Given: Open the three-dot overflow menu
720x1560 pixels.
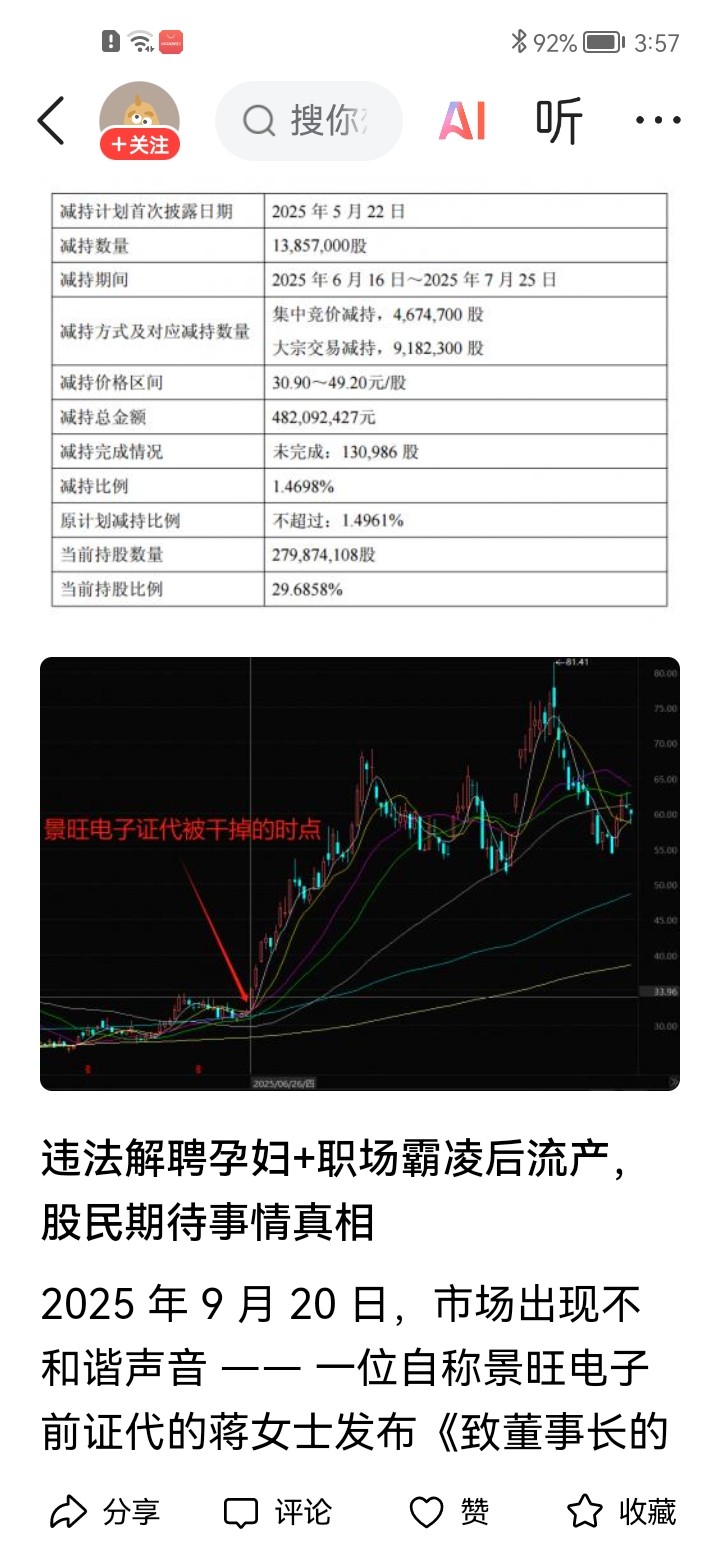Looking at the screenshot, I should pos(658,121).
